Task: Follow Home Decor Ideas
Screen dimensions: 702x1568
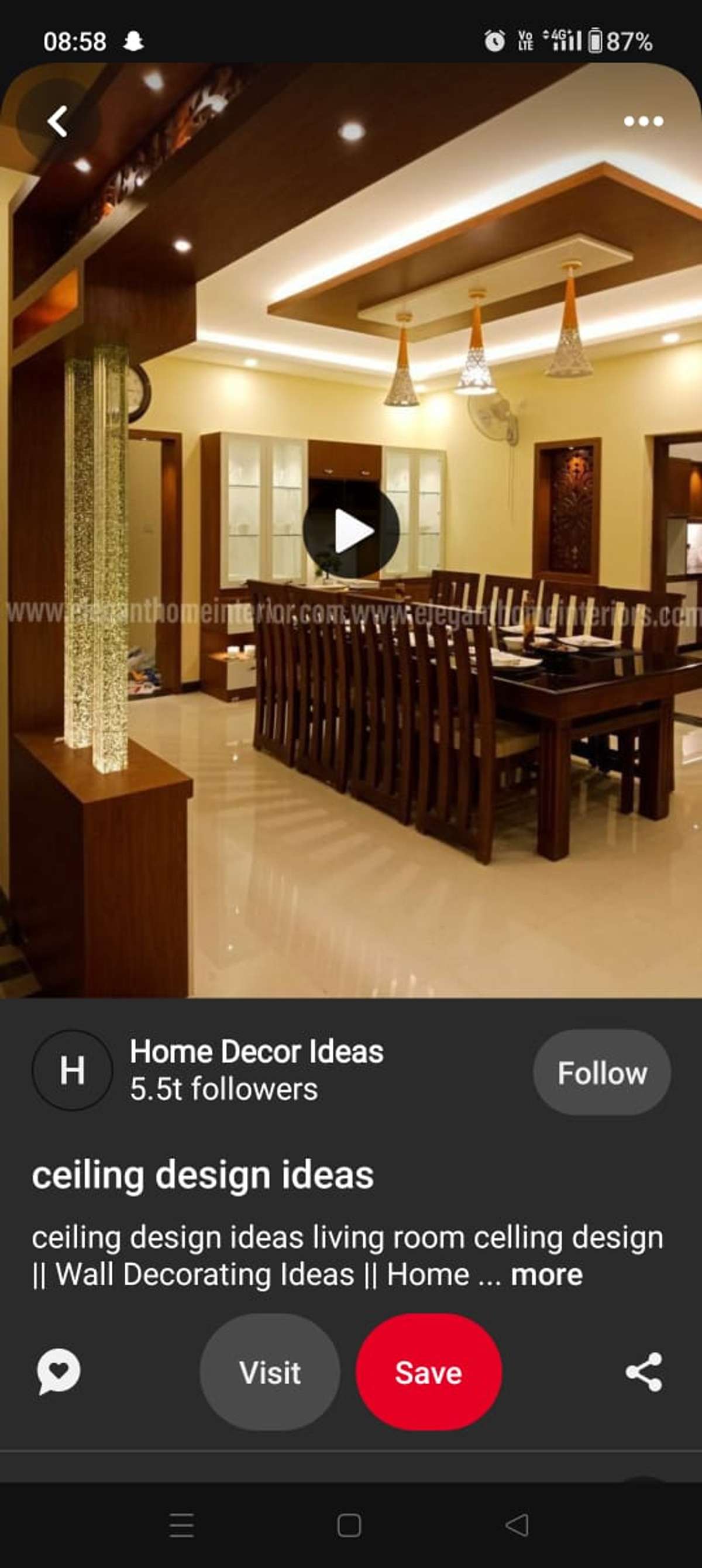Action: coord(601,1072)
